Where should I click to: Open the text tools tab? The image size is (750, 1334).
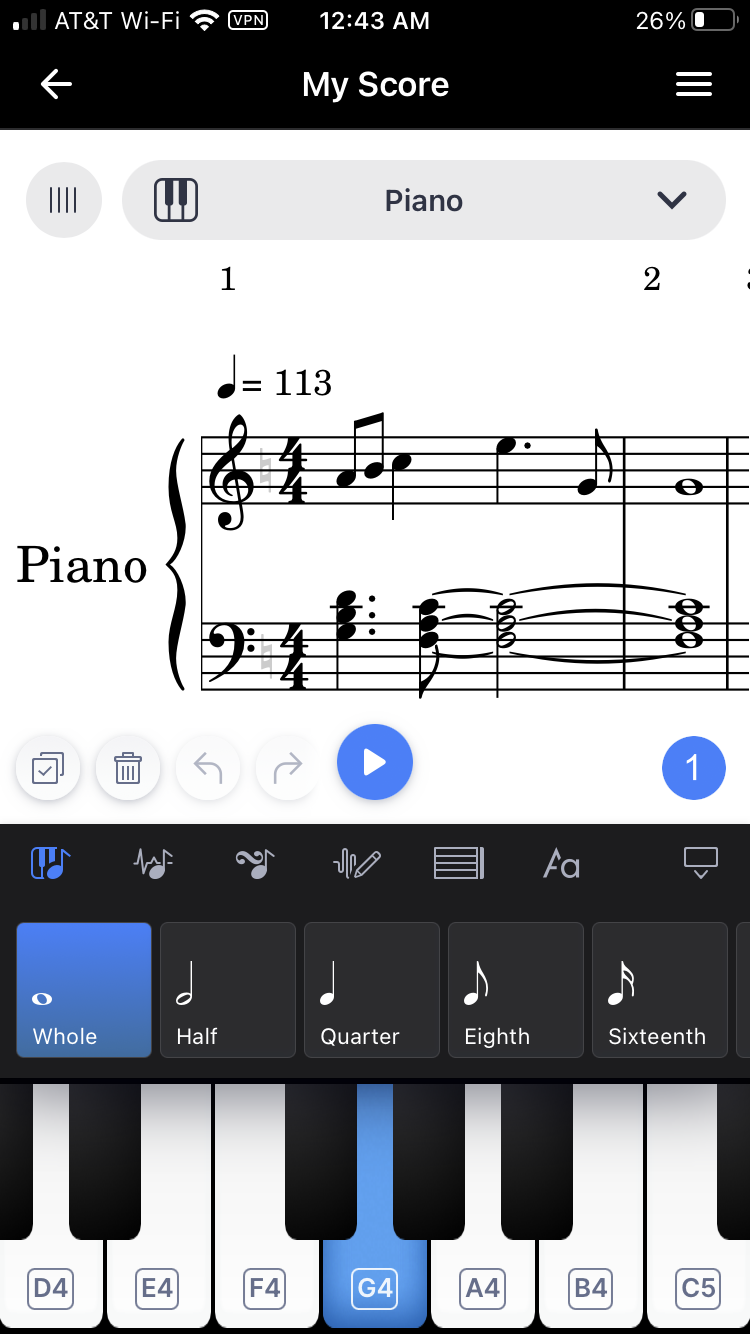tap(561, 862)
